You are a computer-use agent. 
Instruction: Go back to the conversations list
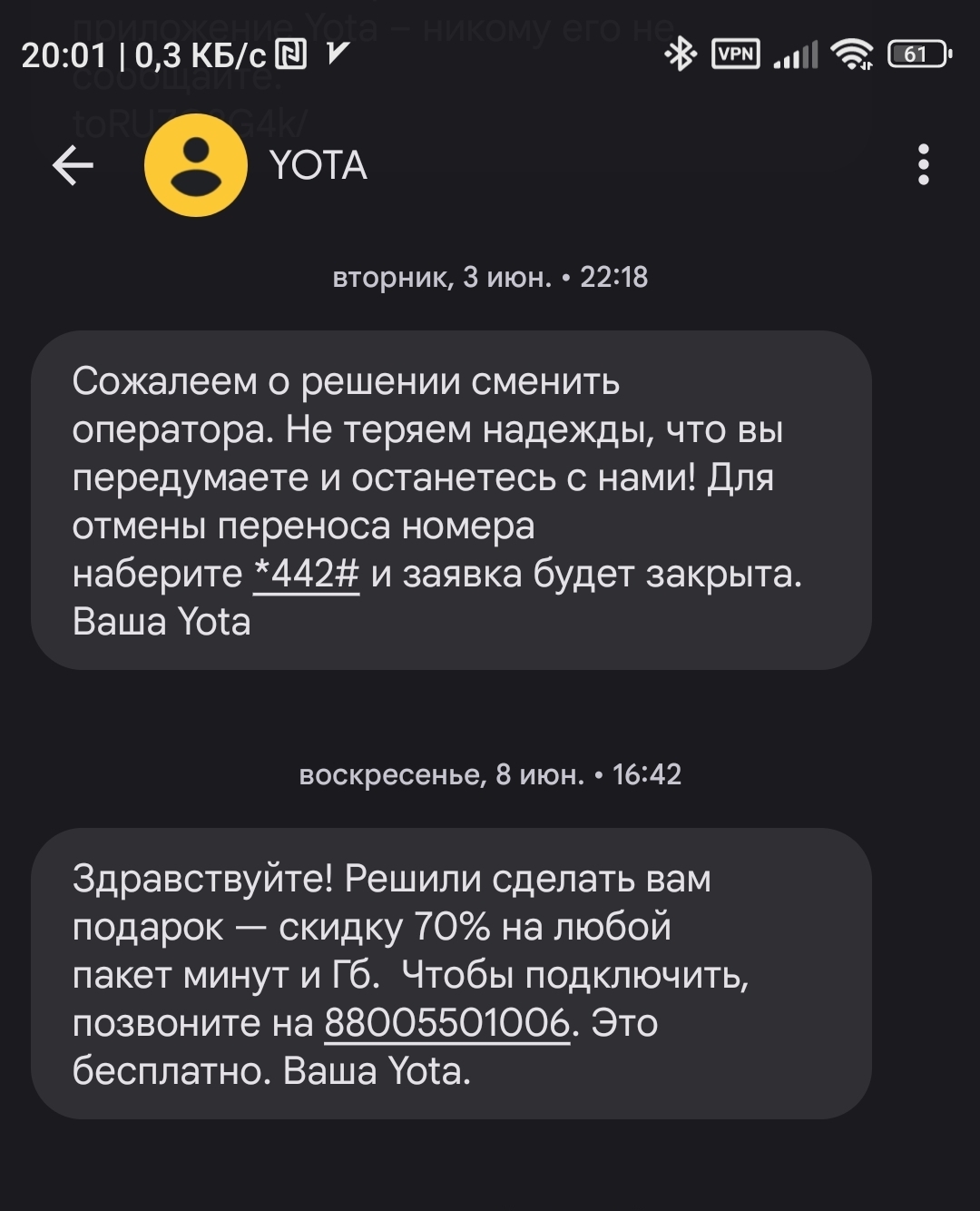point(73,166)
